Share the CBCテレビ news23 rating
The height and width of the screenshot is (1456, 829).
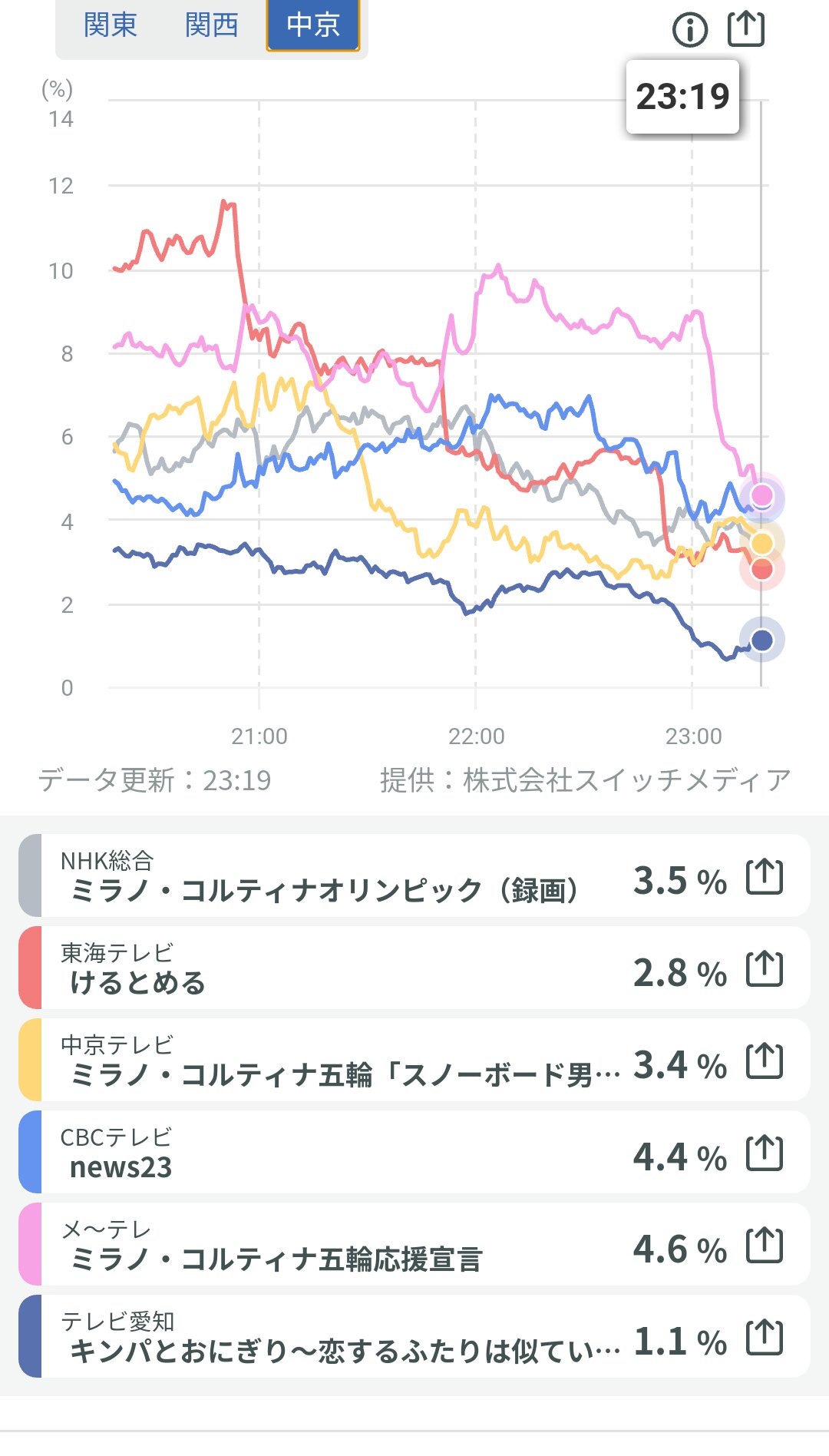(x=765, y=1153)
